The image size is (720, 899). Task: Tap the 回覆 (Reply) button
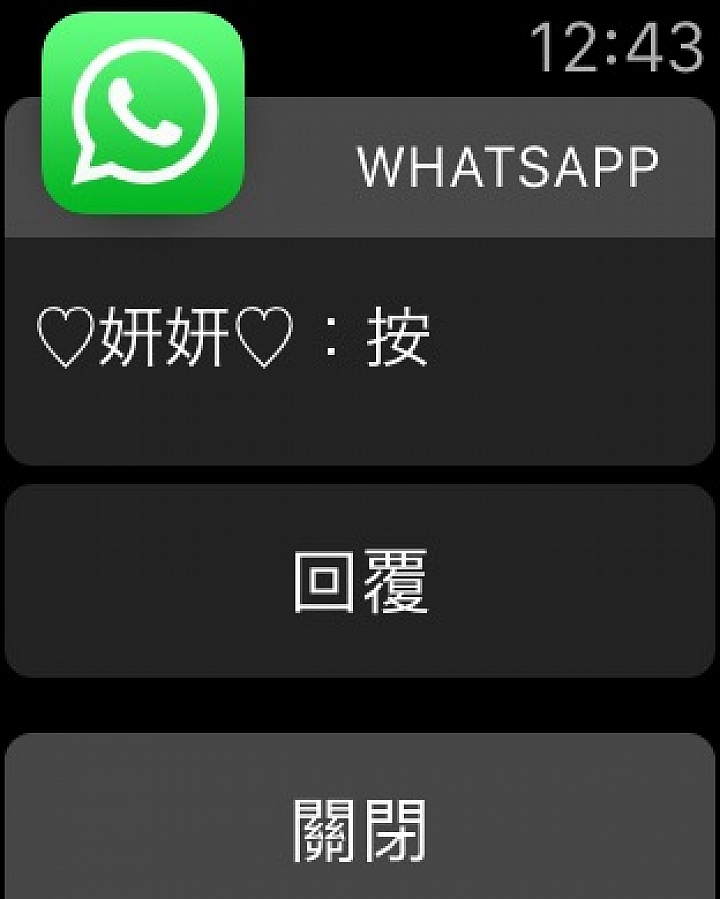tap(360, 581)
